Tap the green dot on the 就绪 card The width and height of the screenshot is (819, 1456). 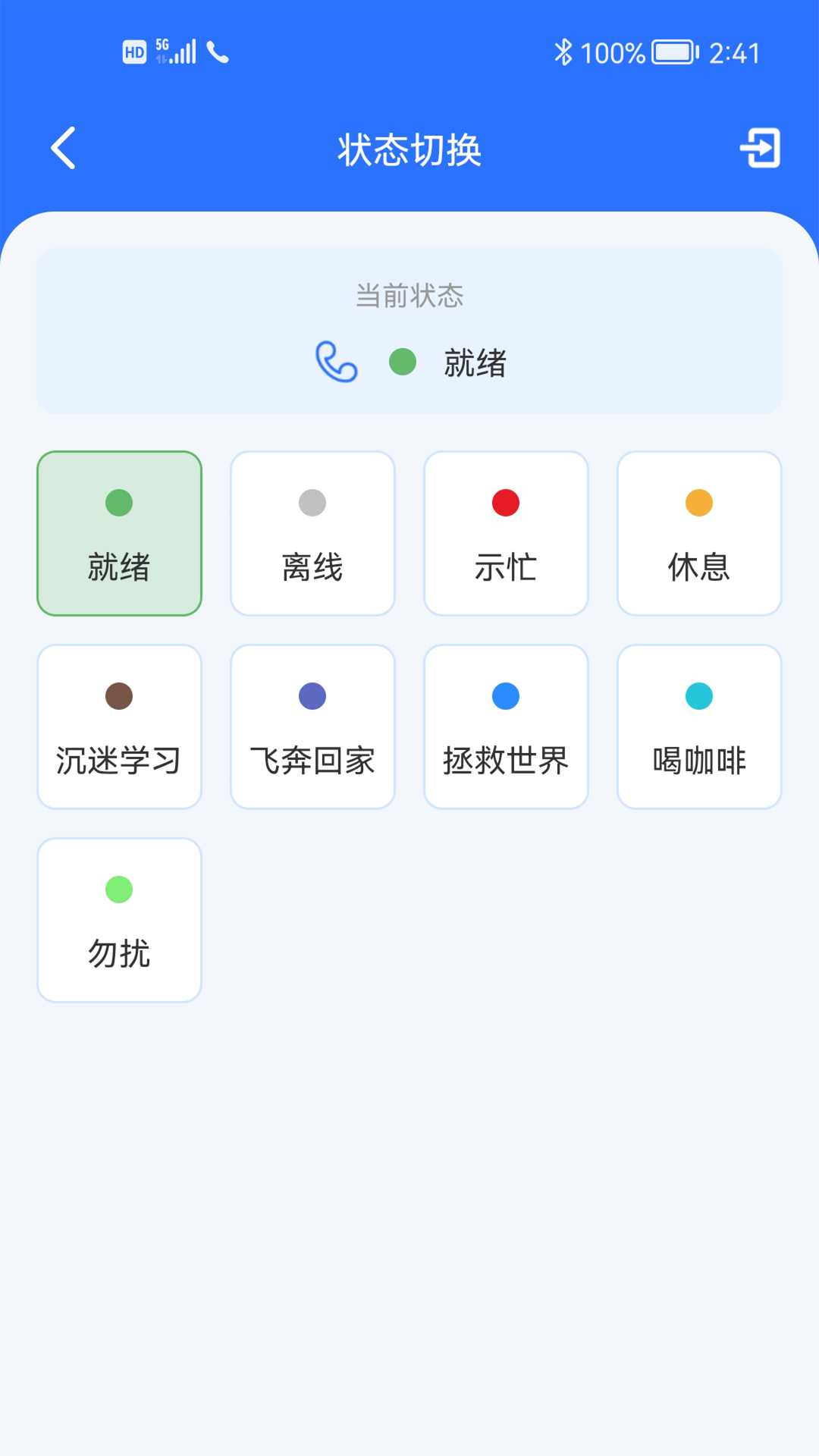pos(119,503)
